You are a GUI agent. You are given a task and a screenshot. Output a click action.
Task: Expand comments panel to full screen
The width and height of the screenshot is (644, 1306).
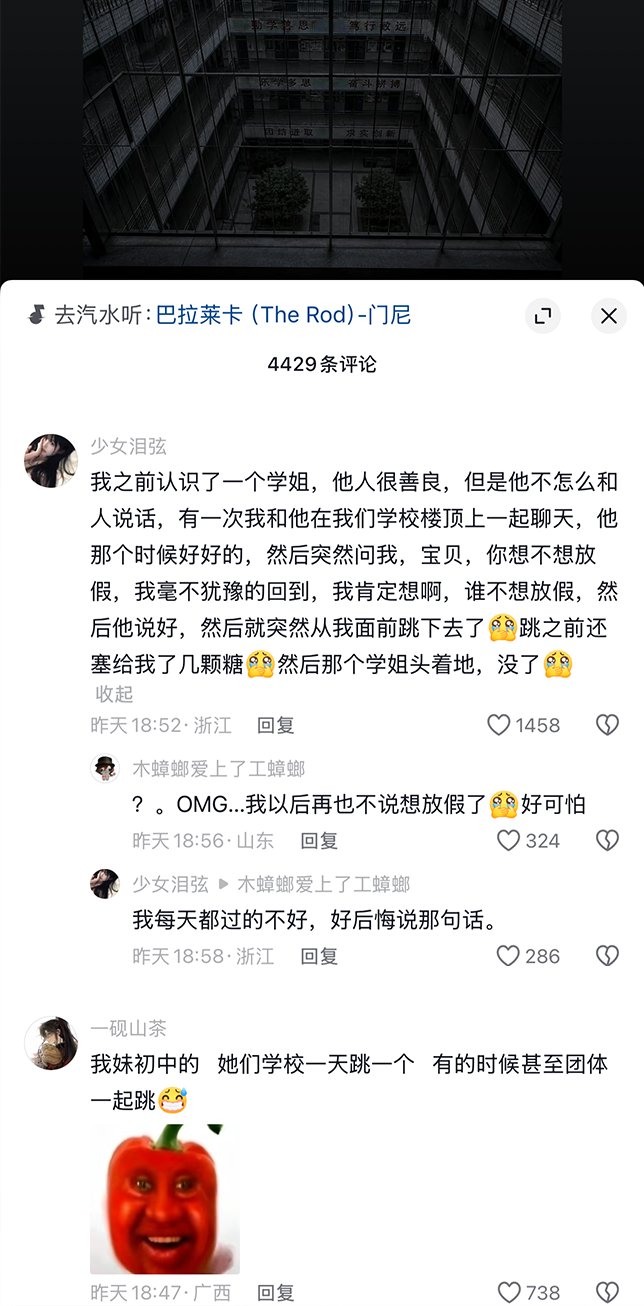[x=543, y=316]
